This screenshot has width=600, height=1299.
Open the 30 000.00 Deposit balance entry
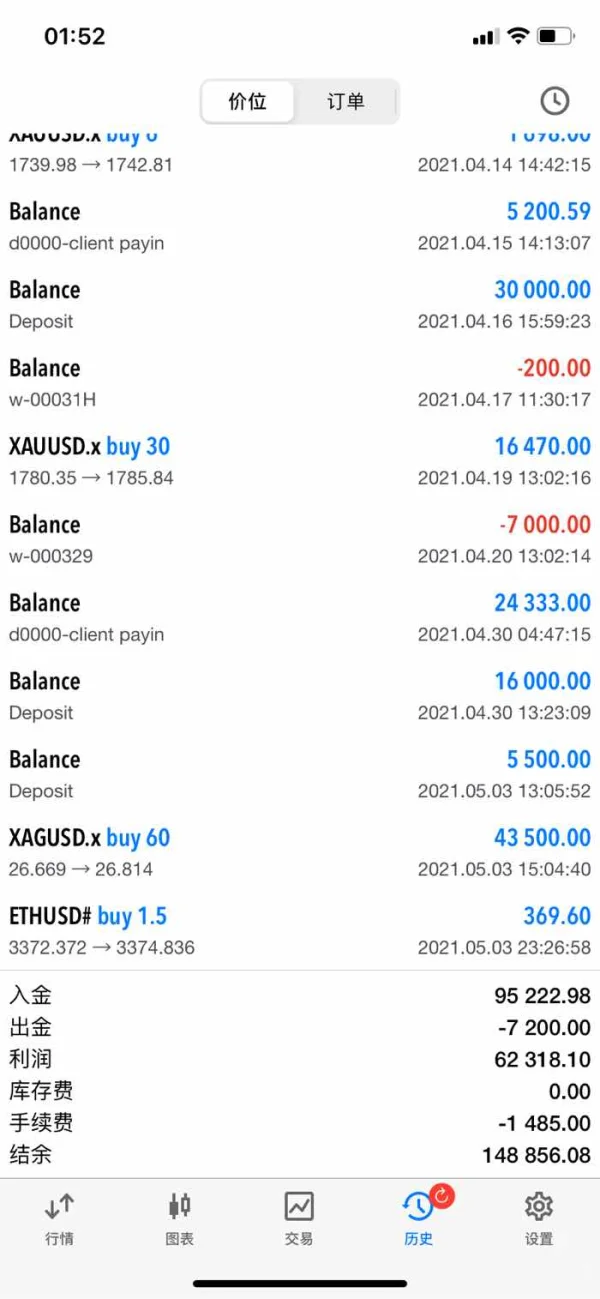300,304
